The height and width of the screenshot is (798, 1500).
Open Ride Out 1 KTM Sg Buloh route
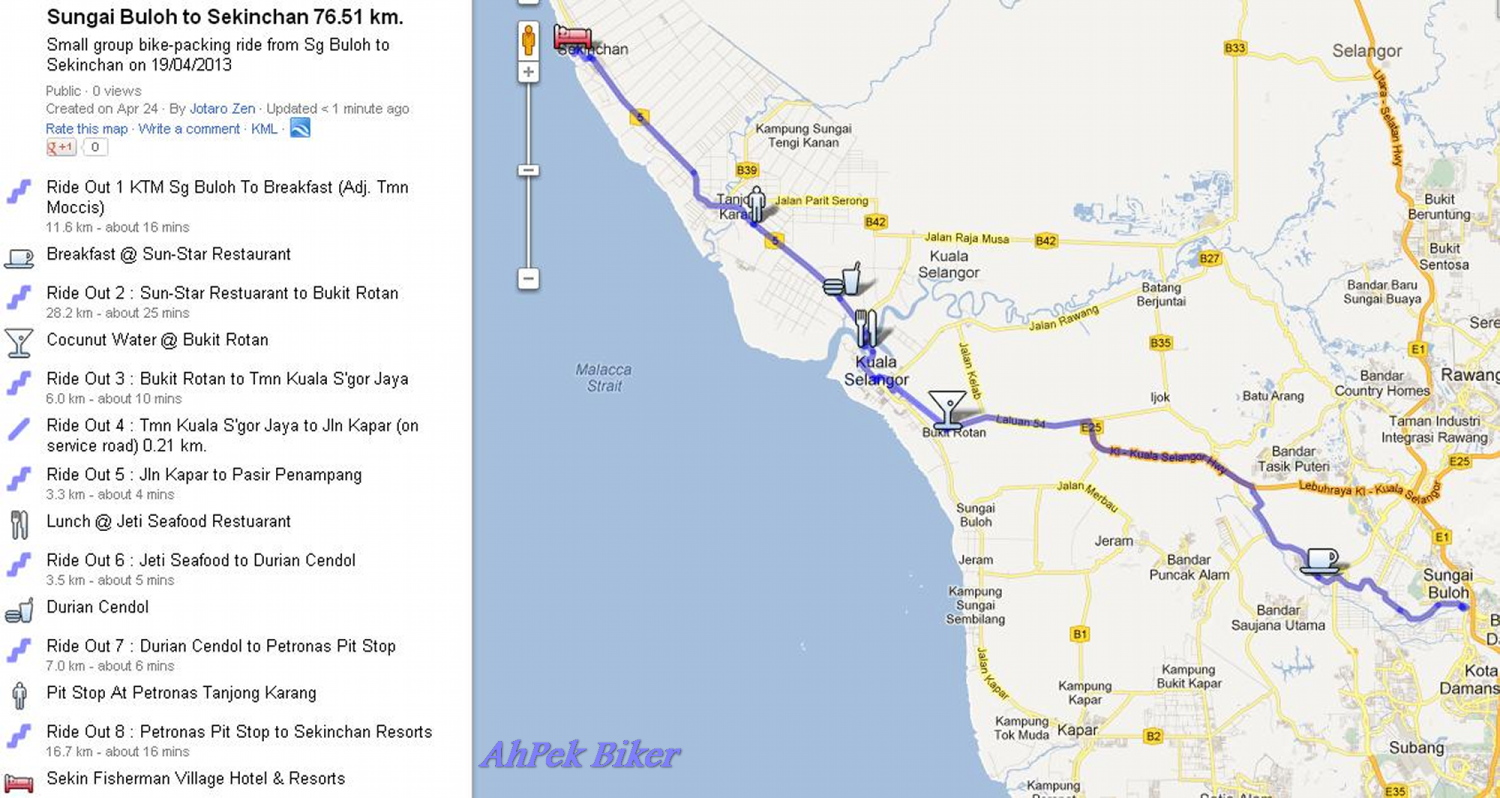[226, 188]
